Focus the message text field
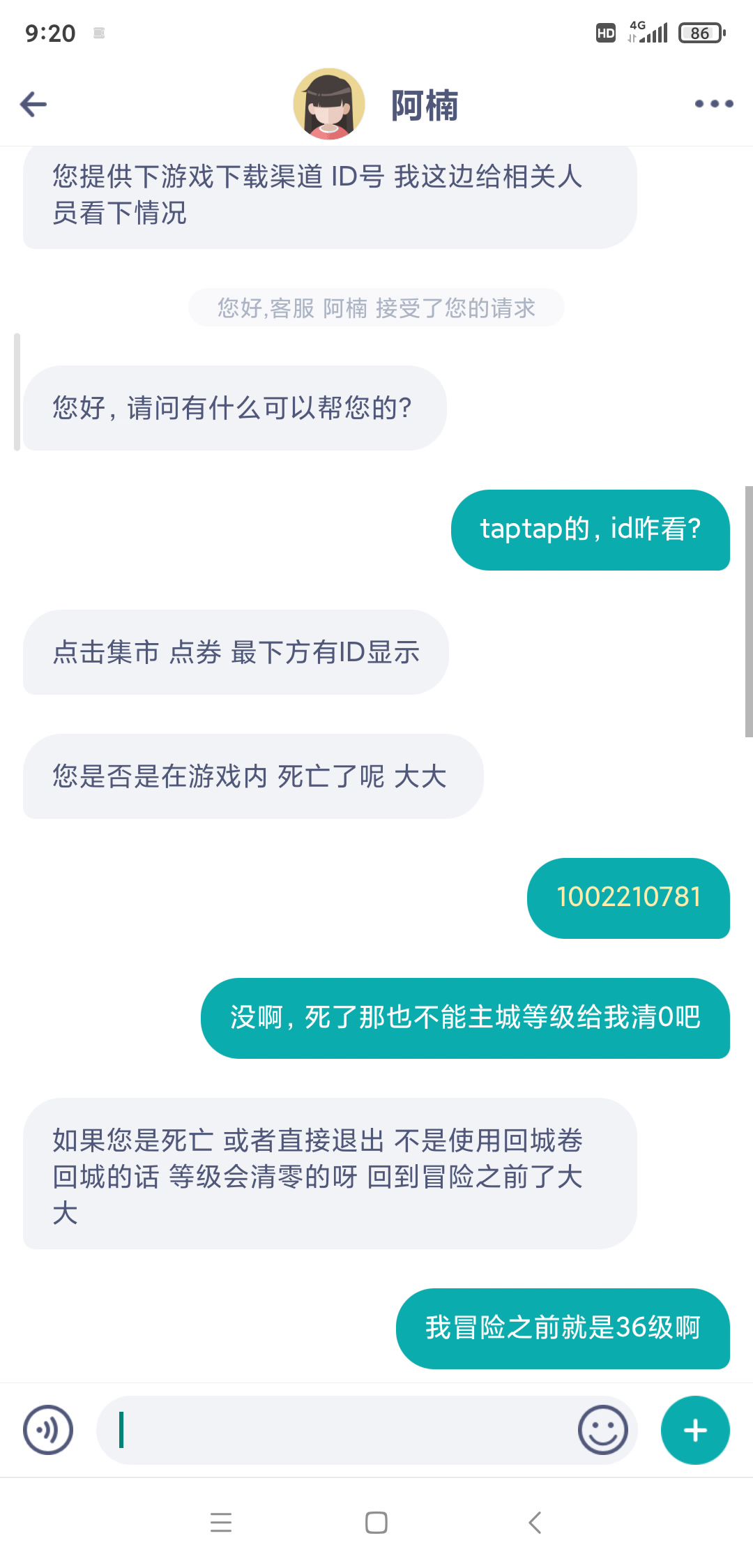Viewport: 753px width, 1568px height. click(335, 1430)
